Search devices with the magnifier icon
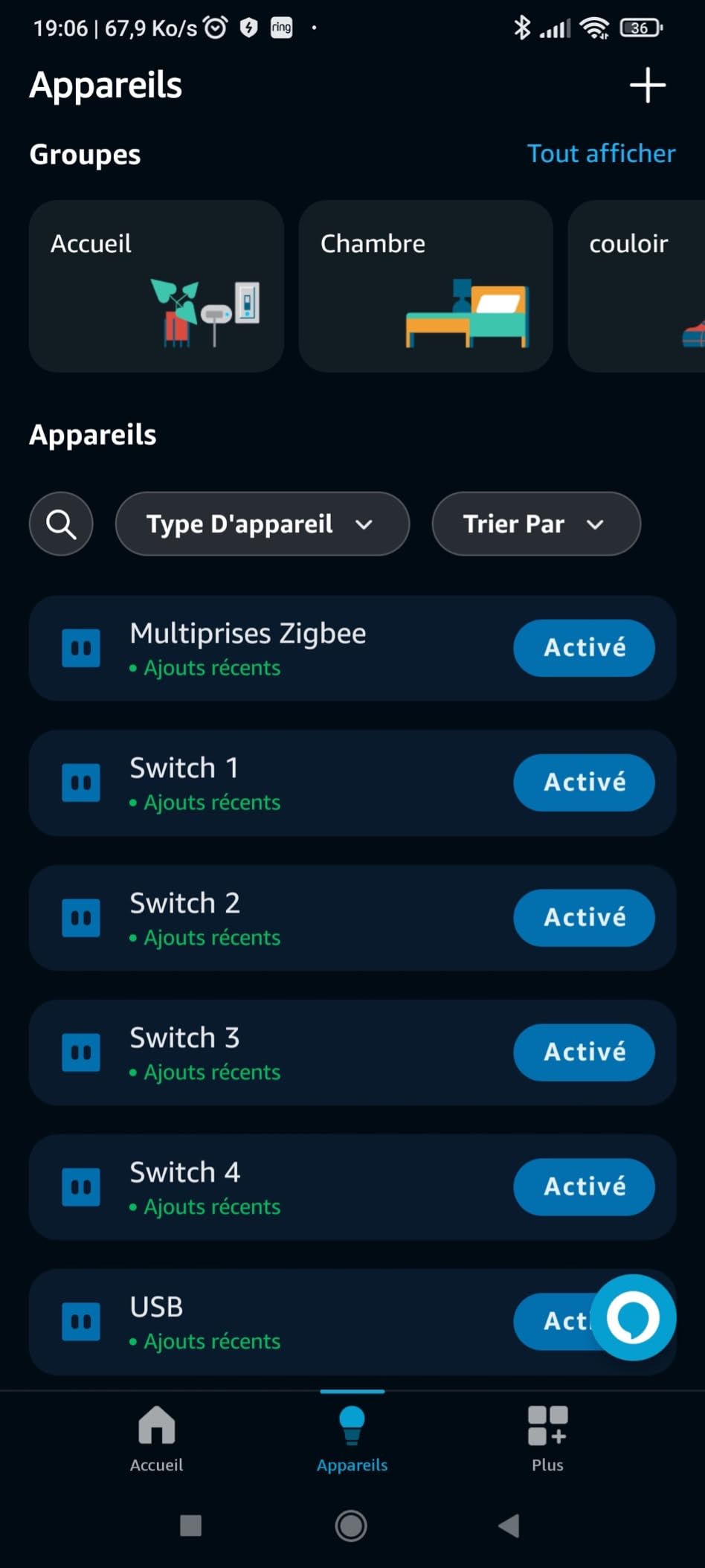 click(x=61, y=524)
